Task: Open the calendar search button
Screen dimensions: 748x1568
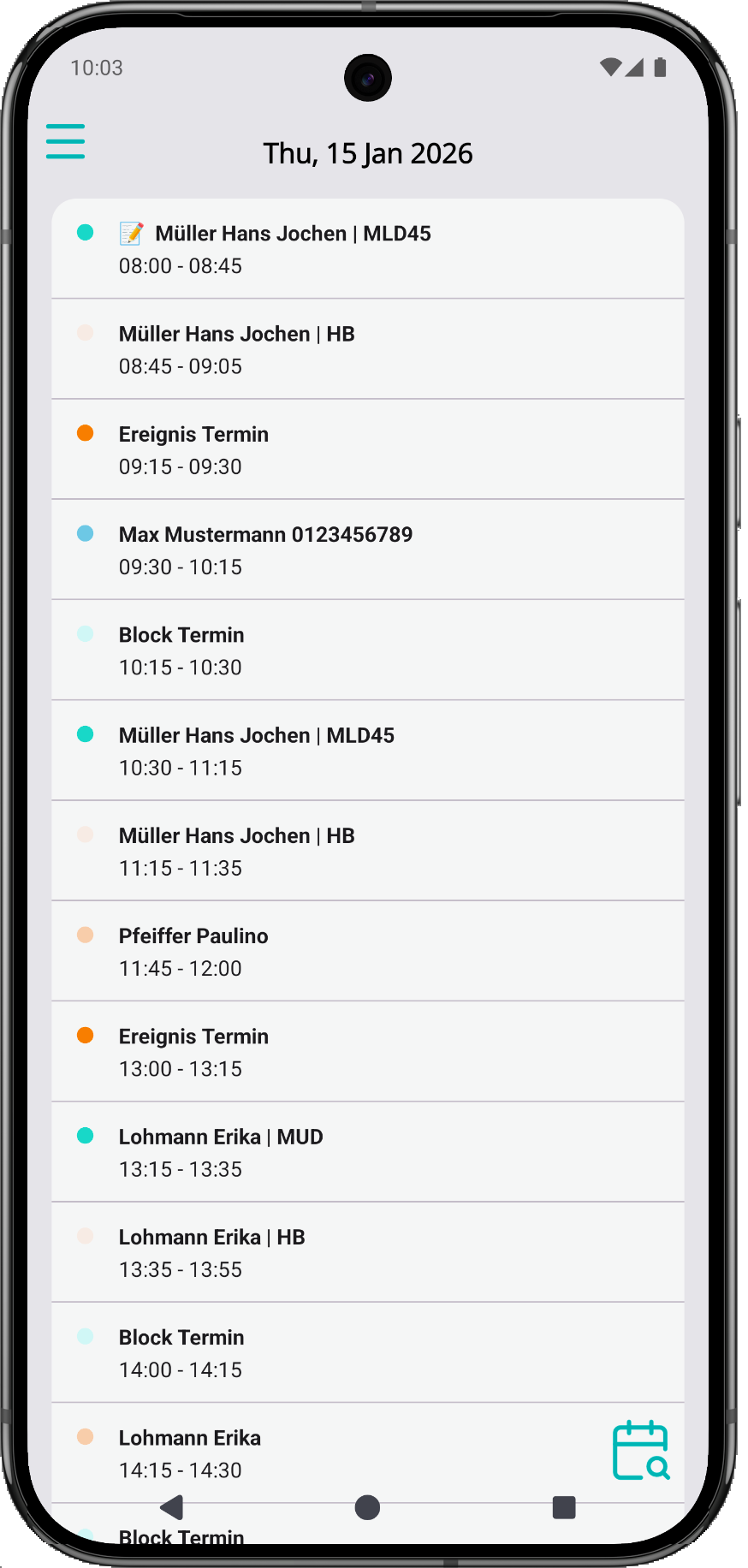Action: pos(640,1450)
